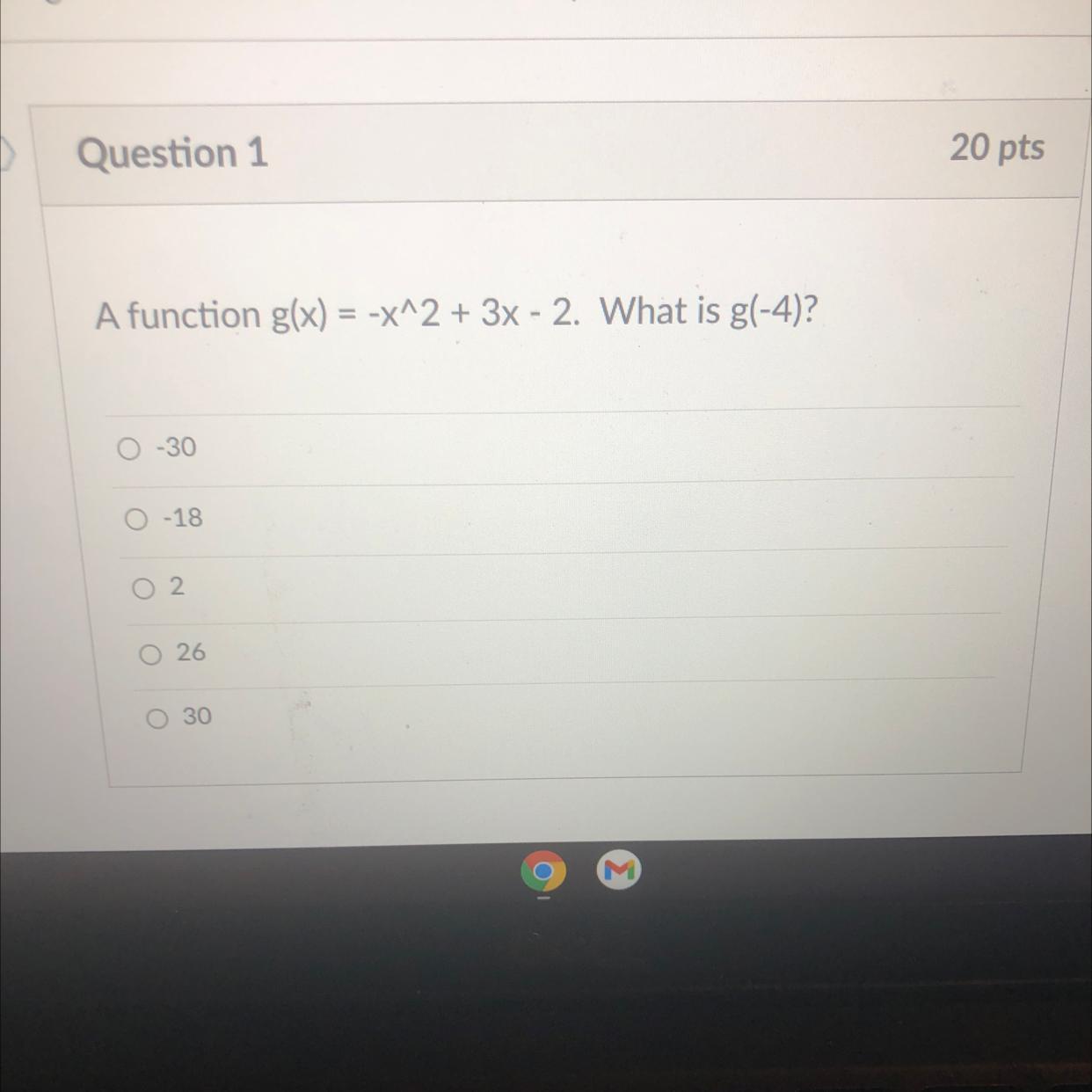The image size is (1092, 1092).
Task: Open Chrome from the shelf
Action: (542, 871)
